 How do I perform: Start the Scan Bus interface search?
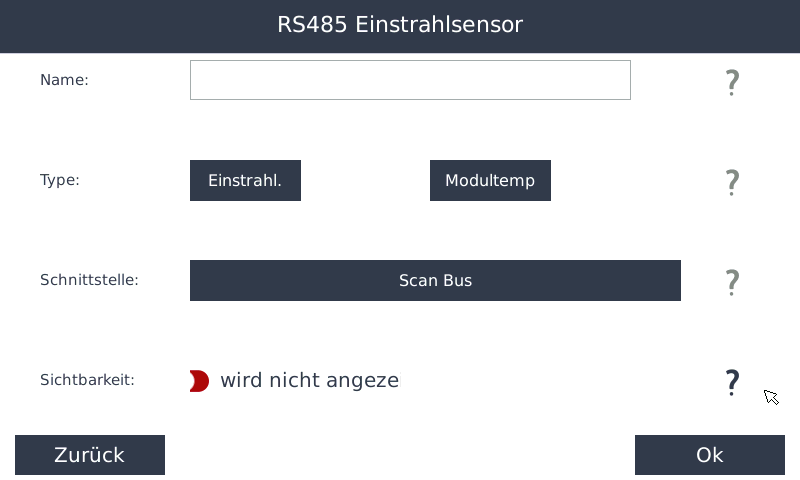(435, 281)
